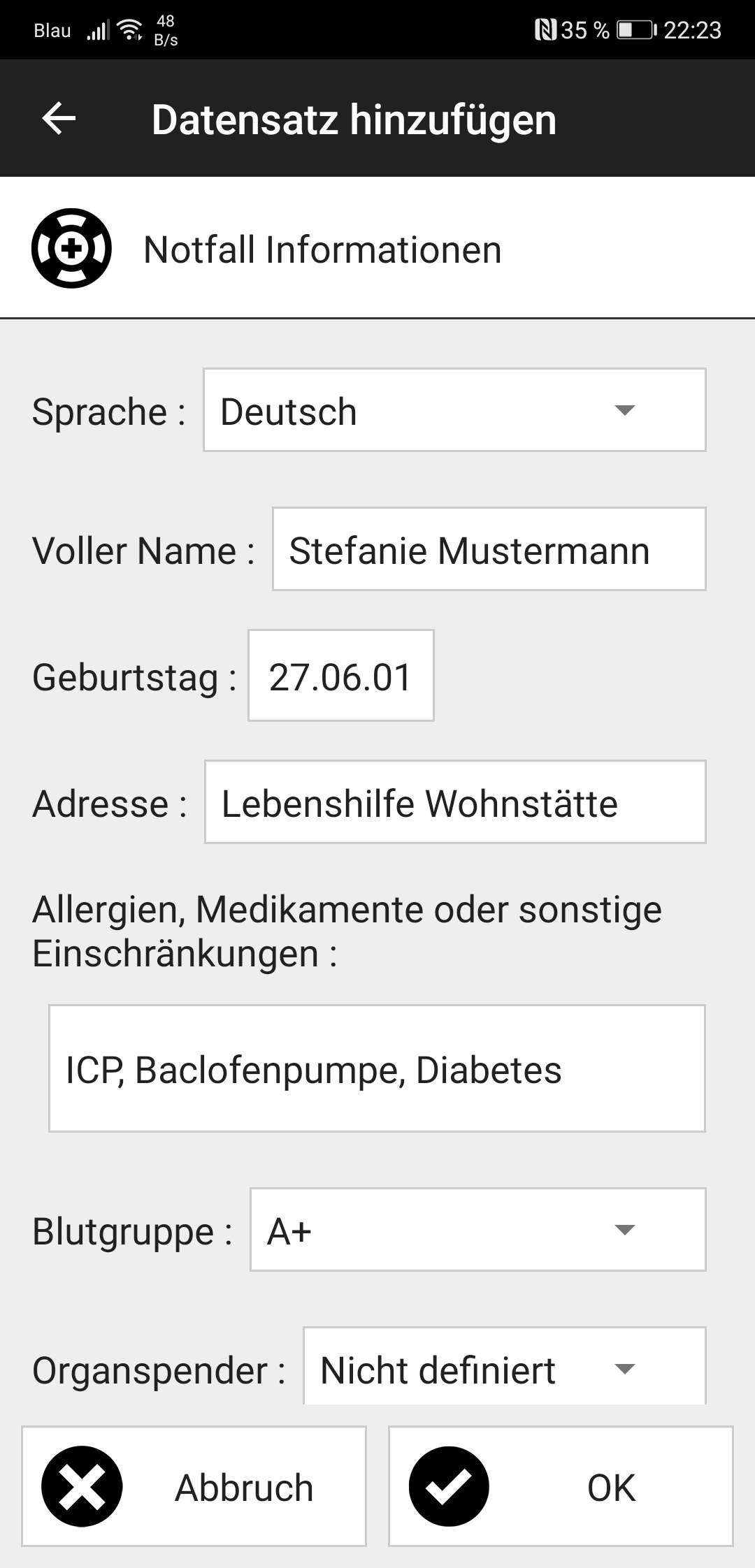Tap the mobile signal strength icon
Viewport: 755px width, 1568px height.
click(x=98, y=29)
